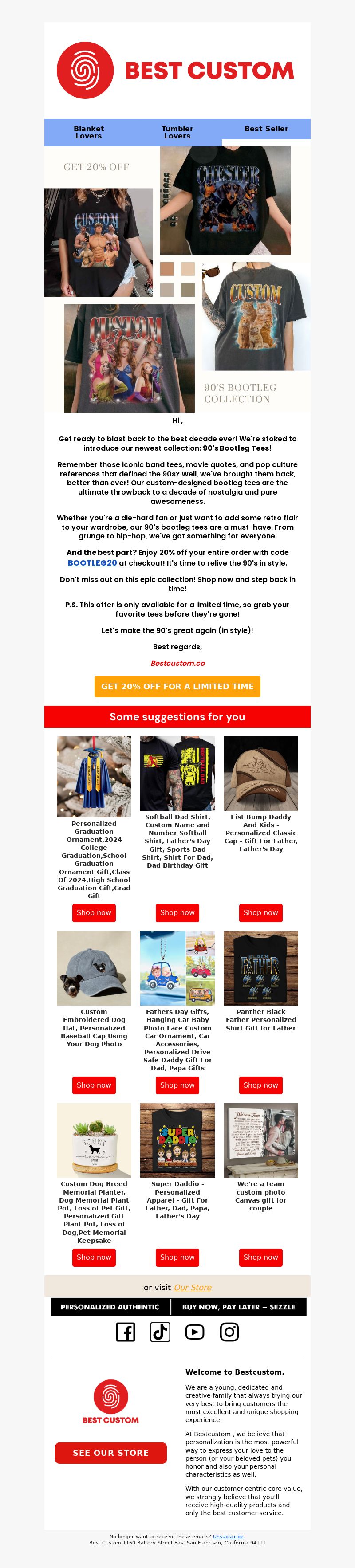Shop now for Custom Embroidered Dog Hat
Image resolution: width=355 pixels, height=1568 pixels.
[94, 1085]
